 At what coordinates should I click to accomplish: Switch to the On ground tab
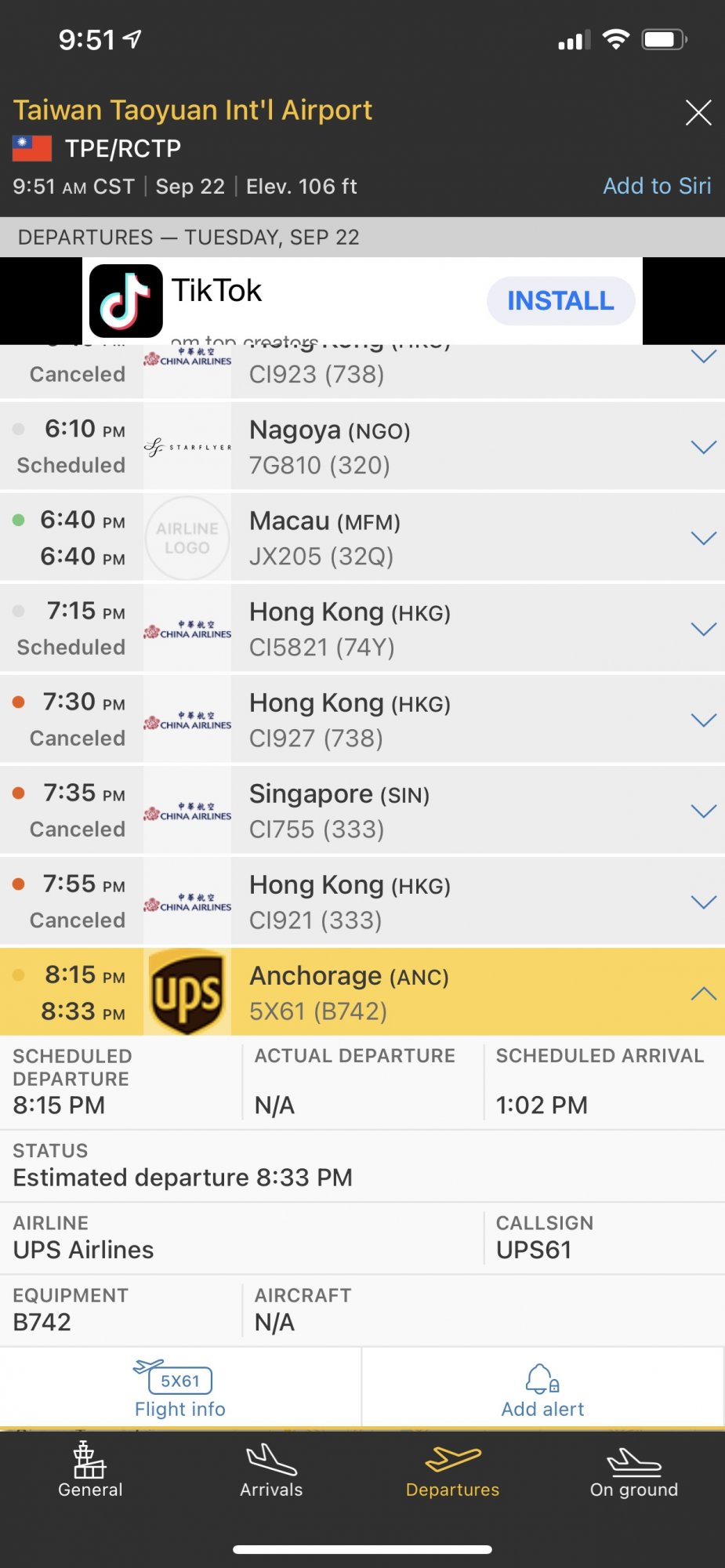tap(634, 1470)
